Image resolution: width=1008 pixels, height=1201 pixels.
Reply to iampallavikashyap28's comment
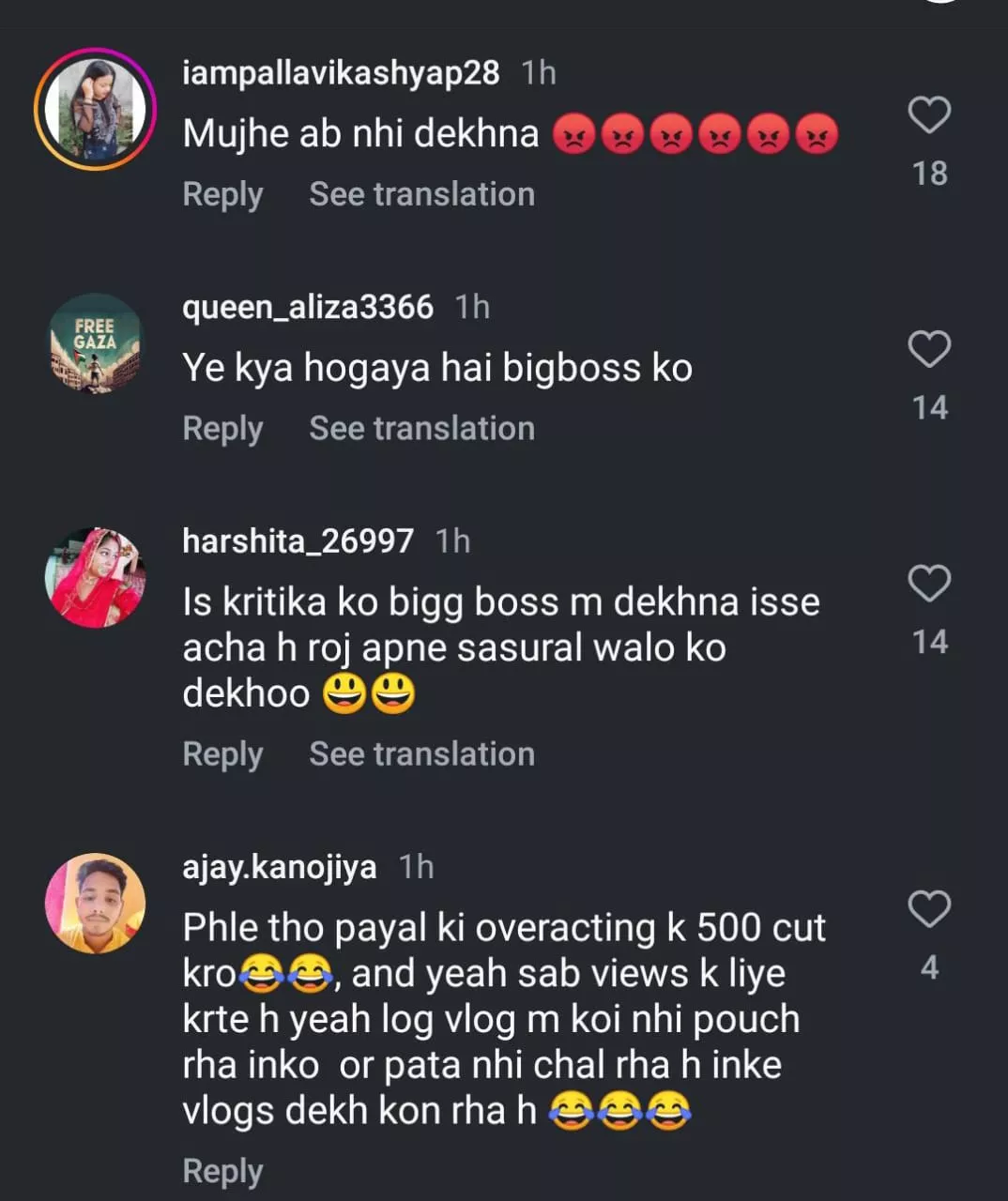(x=222, y=194)
